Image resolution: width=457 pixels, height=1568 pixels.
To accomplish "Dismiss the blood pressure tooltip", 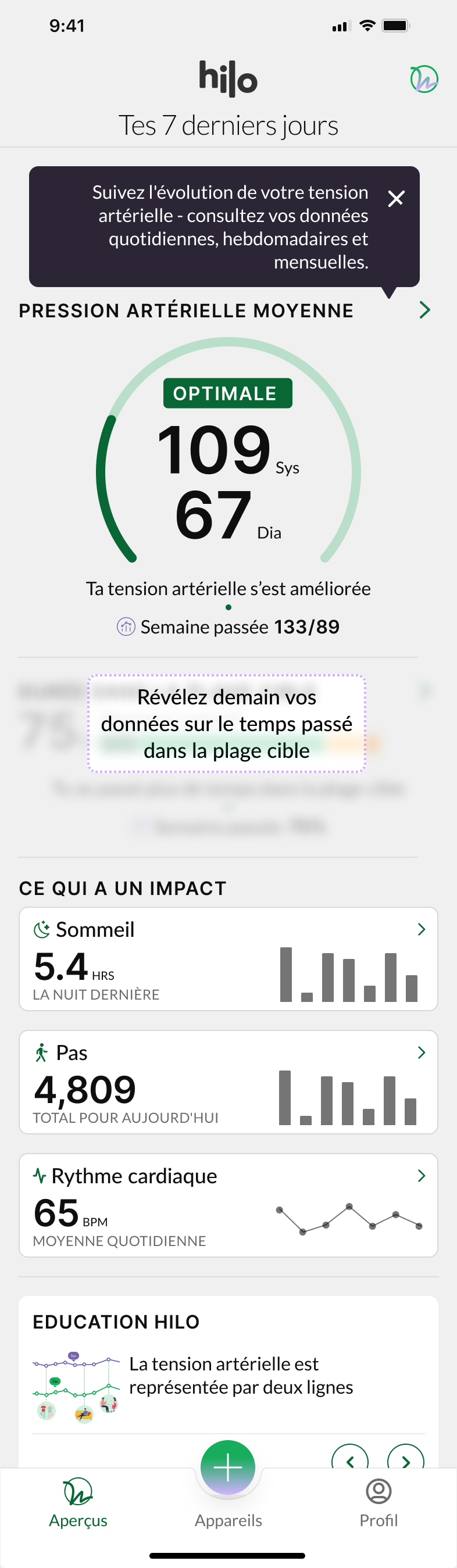I will (x=396, y=198).
